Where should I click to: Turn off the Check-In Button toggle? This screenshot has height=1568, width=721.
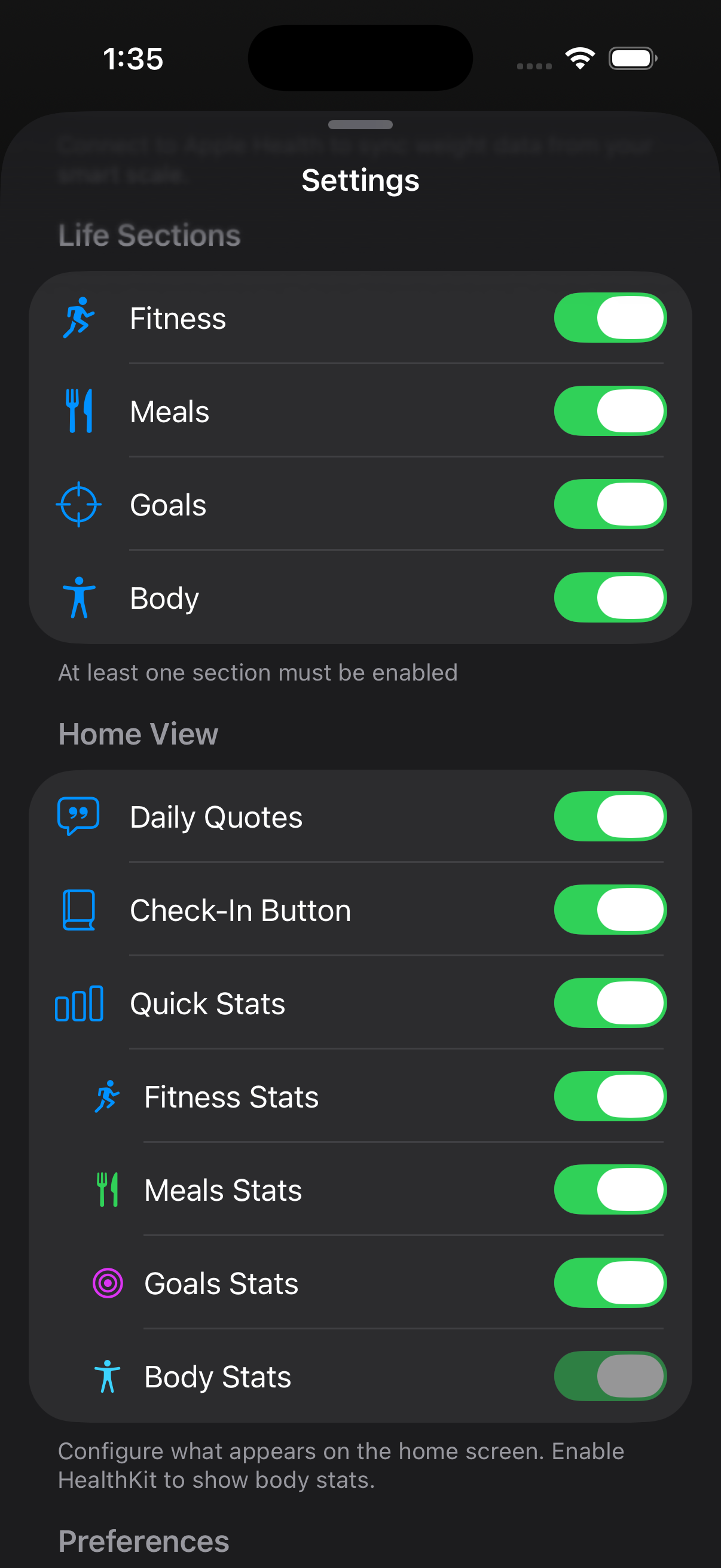click(610, 910)
